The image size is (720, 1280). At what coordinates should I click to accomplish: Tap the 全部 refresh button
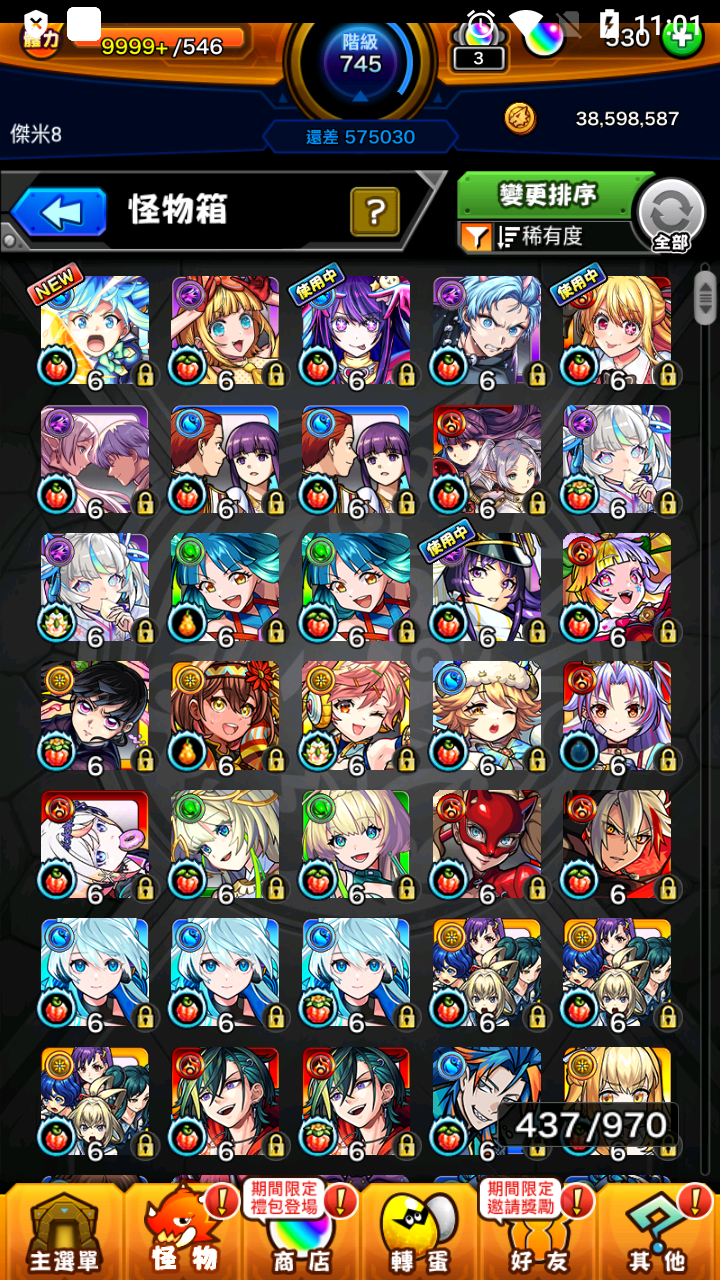coord(671,214)
